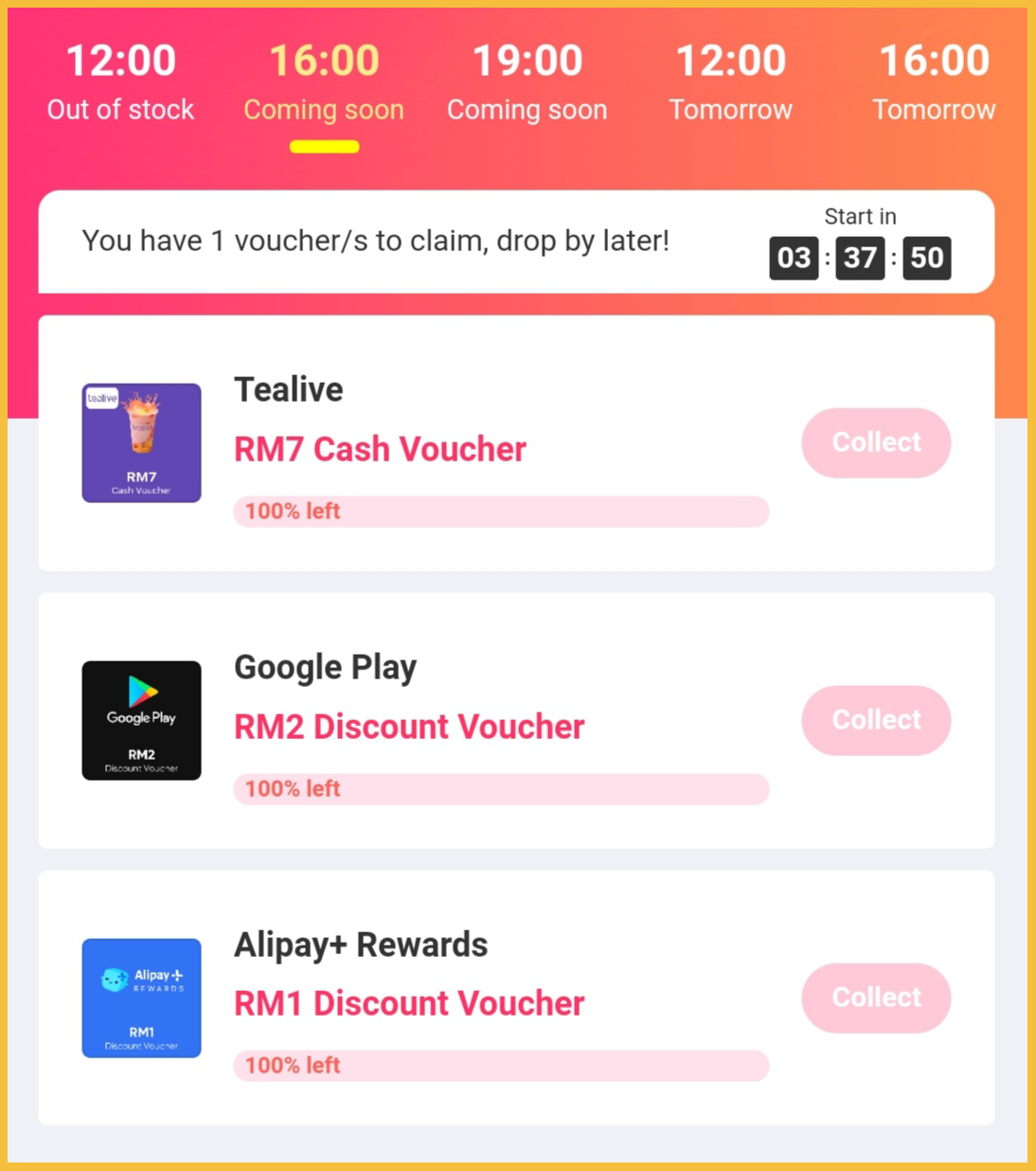The image size is (1036, 1171).
Task: Switch to the 16:00 Tomorrow slot
Action: pos(934,83)
